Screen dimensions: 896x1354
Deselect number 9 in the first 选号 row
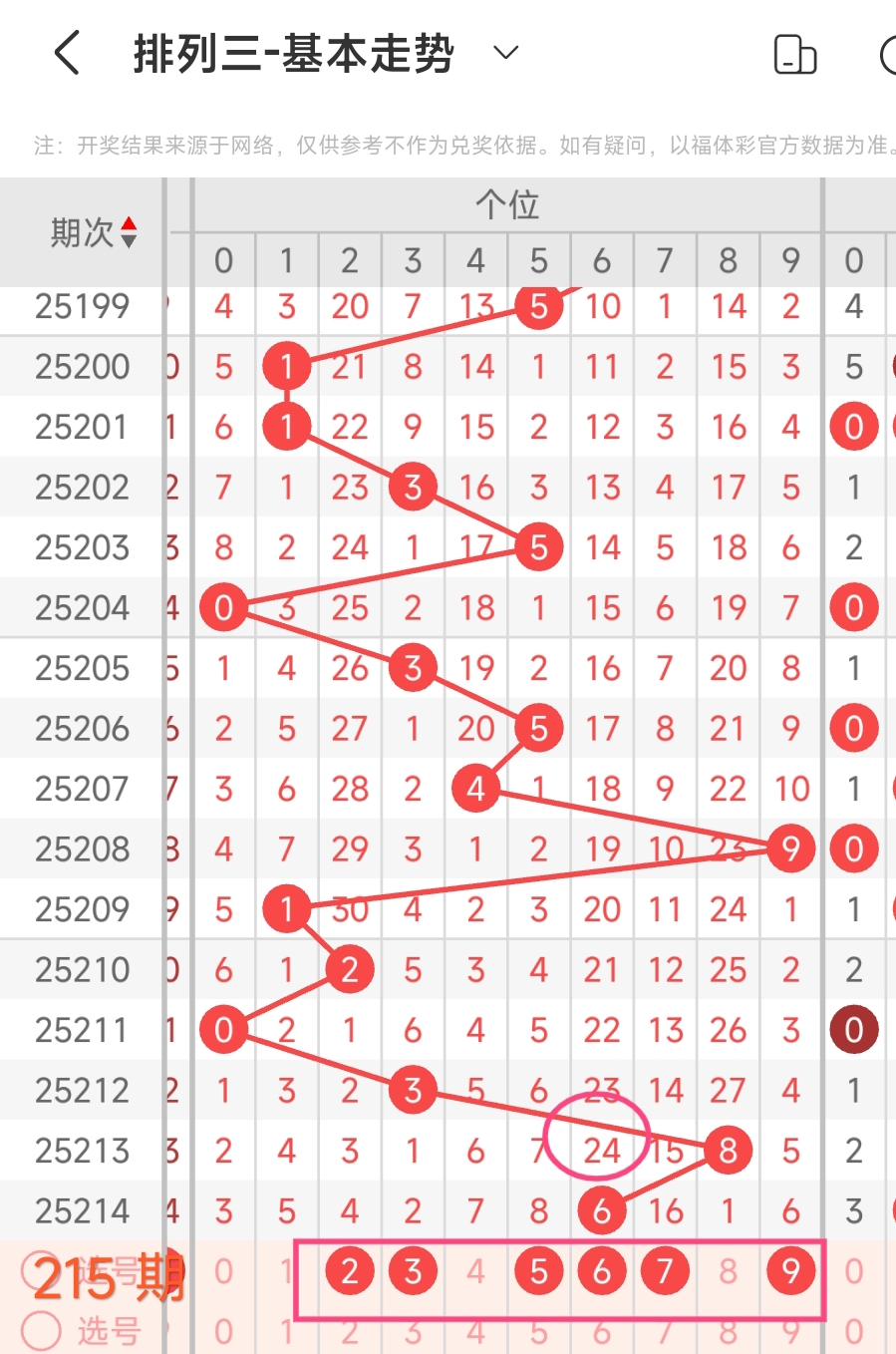pyautogui.click(x=791, y=1271)
